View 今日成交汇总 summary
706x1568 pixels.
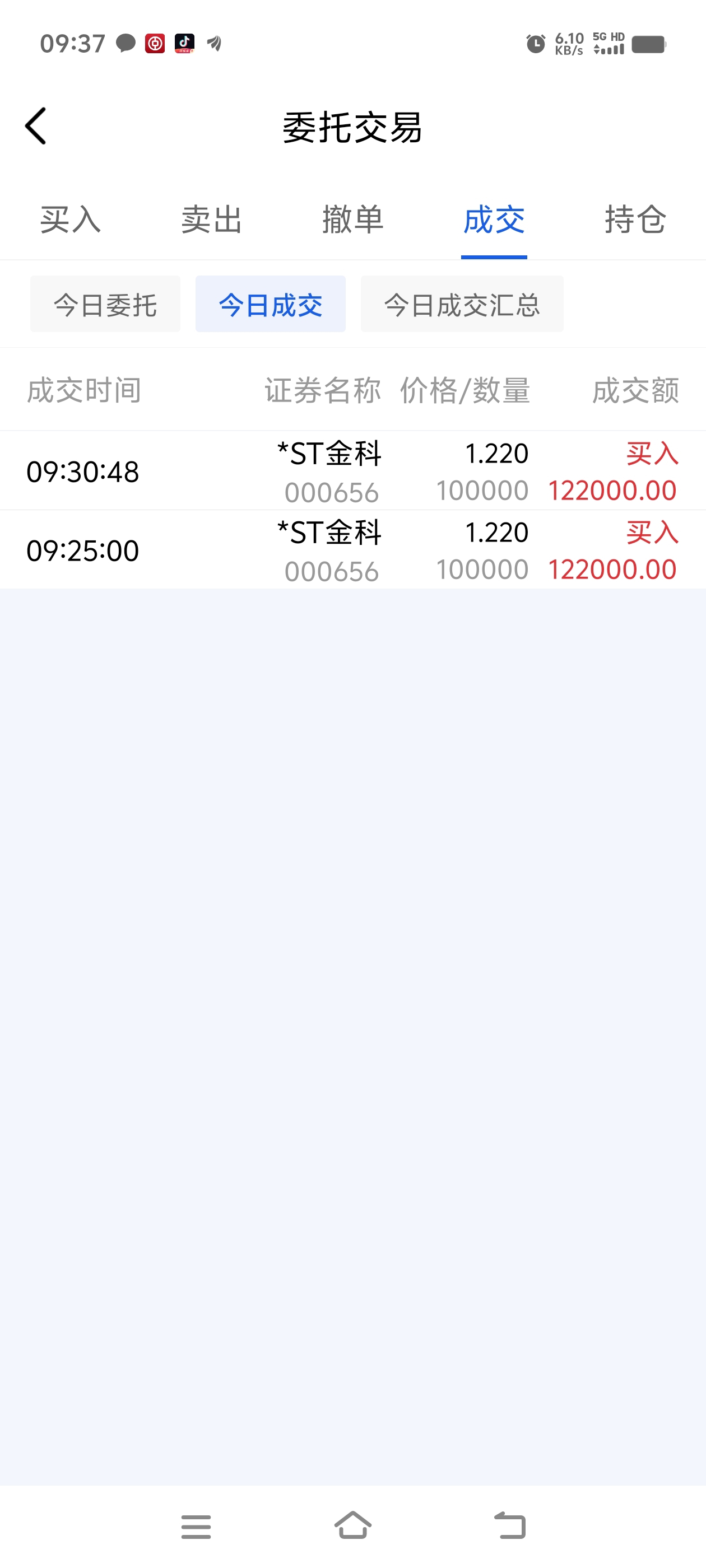462,304
